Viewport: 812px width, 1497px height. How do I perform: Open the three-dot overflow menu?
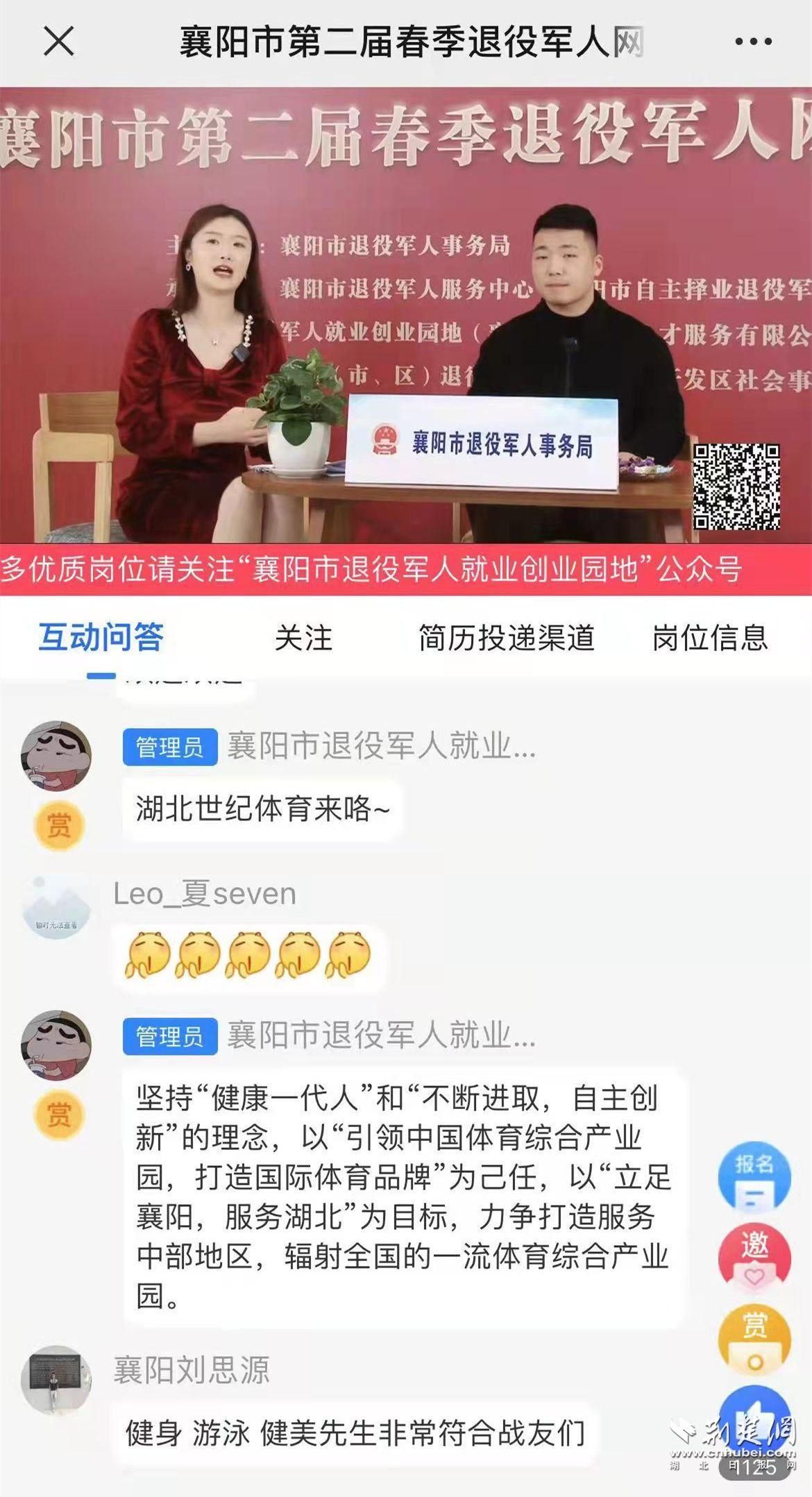(x=753, y=42)
